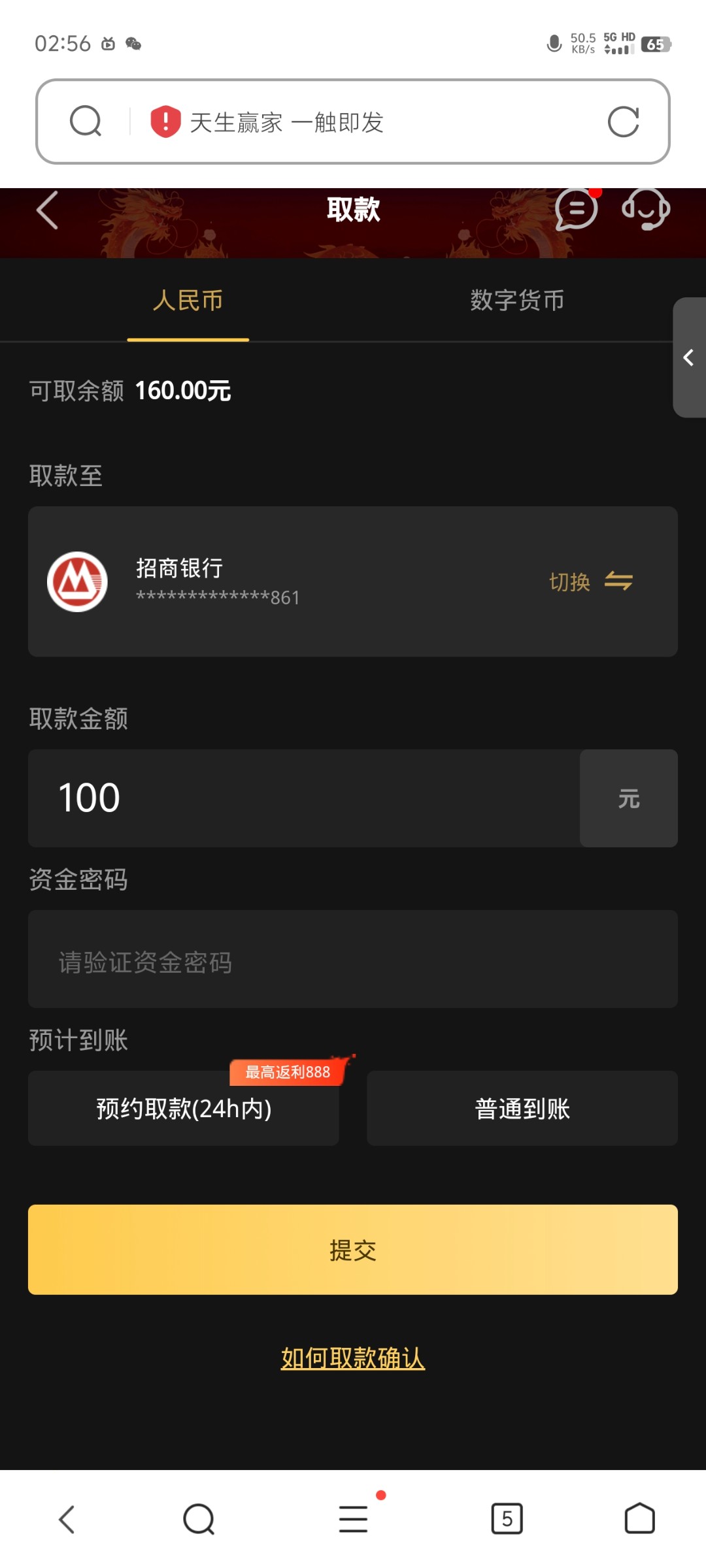Submit the withdrawal with 提交
Screen dimensions: 706x1568
[x=353, y=1249]
